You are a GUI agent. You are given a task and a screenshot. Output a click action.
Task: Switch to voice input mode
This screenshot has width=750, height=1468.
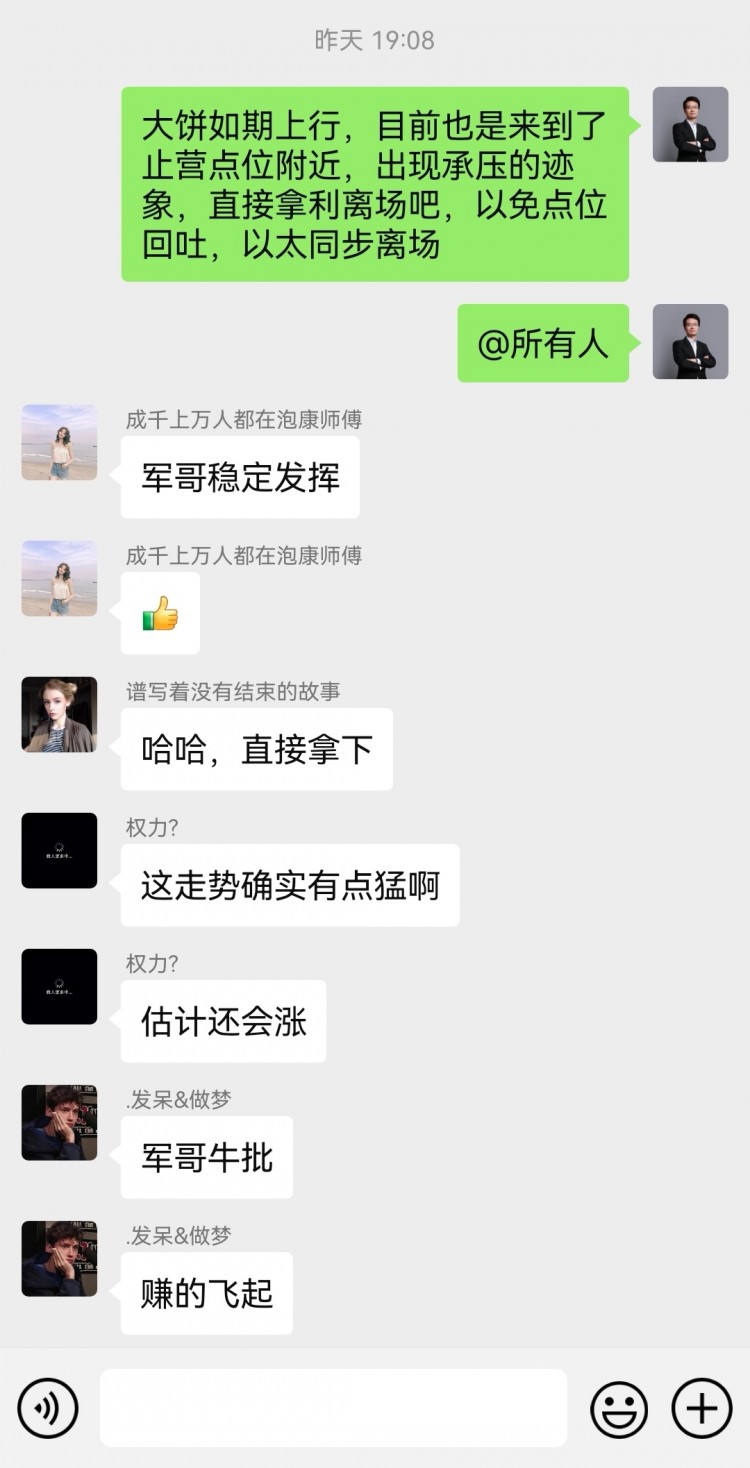(48, 1407)
